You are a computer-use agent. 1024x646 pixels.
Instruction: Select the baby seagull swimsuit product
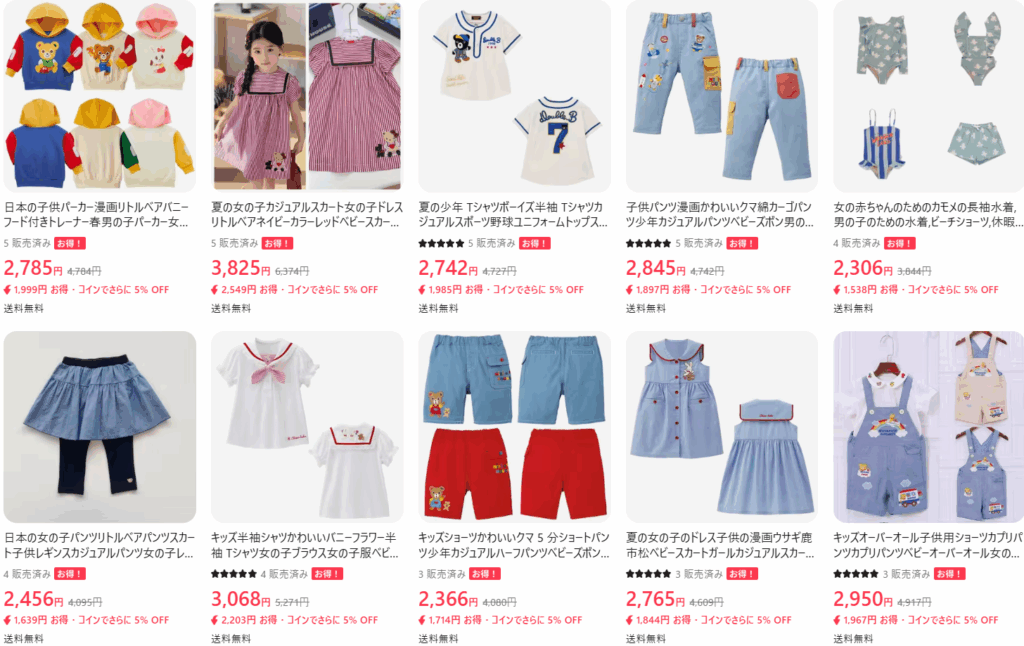tap(928, 96)
